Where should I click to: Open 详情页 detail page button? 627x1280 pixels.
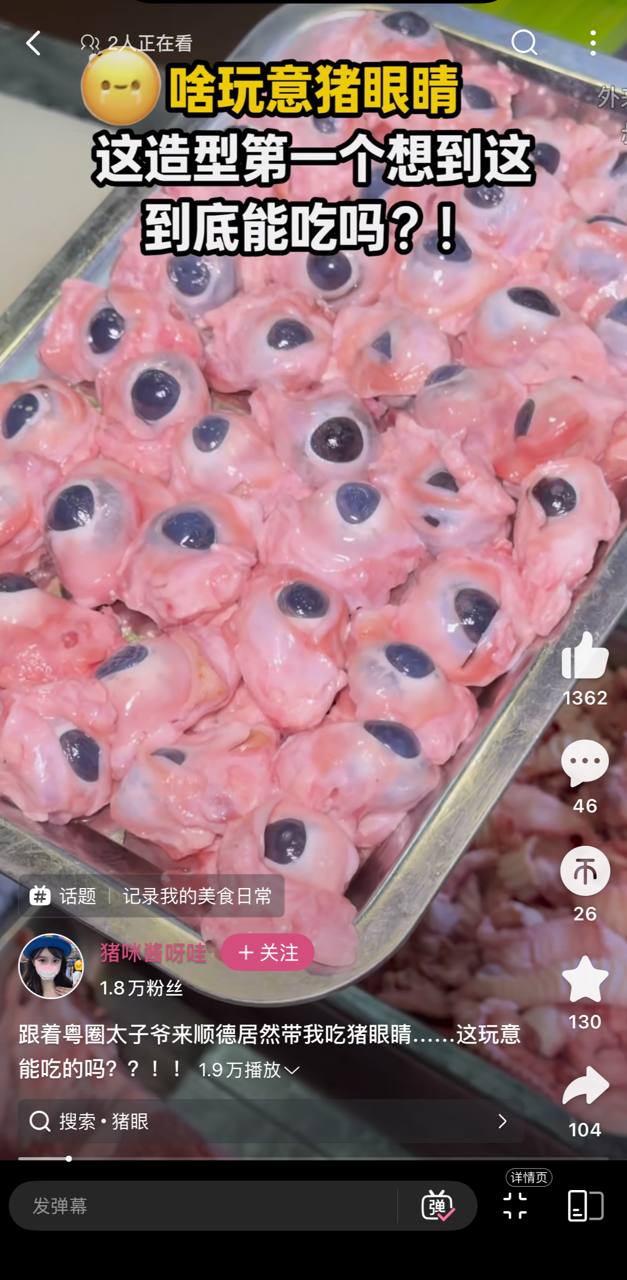point(516,1205)
